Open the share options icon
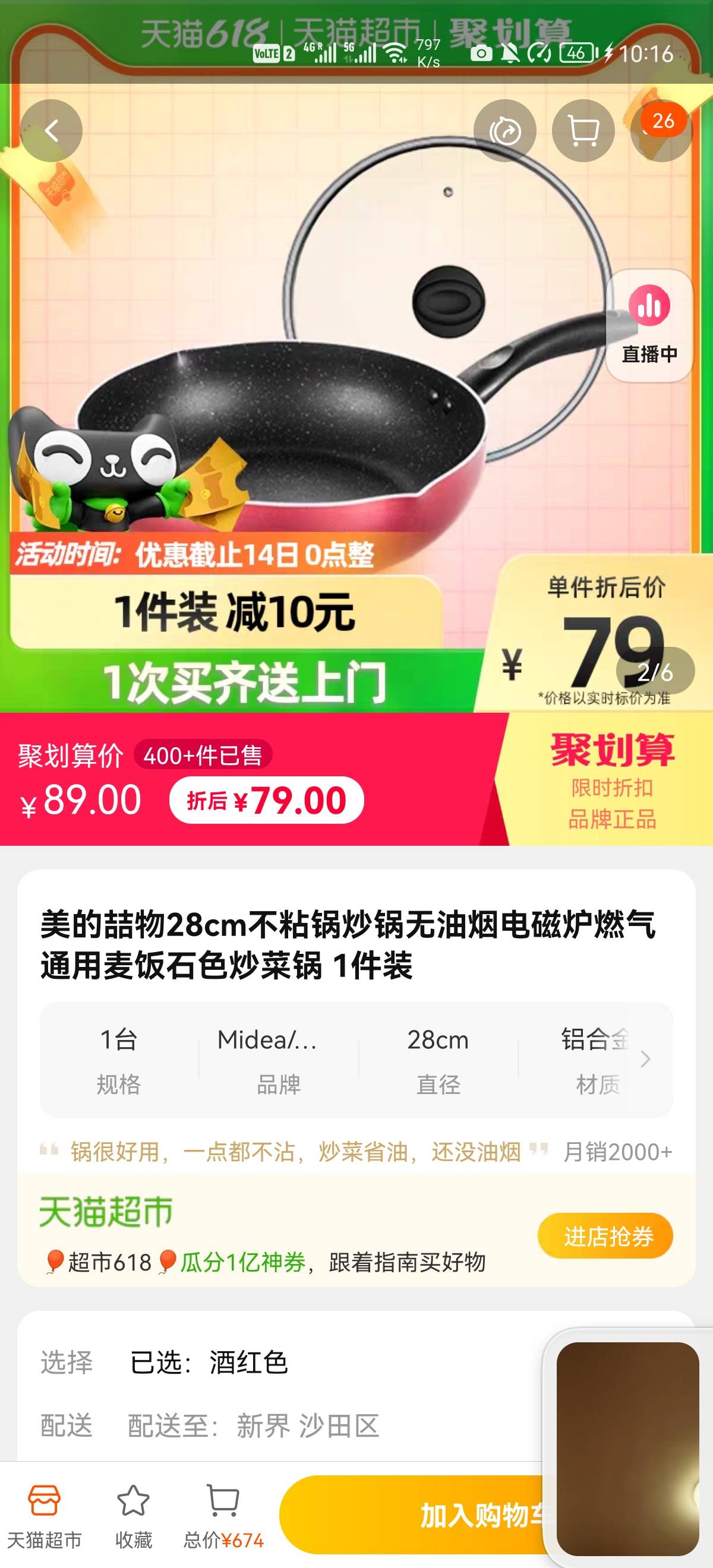 click(x=506, y=131)
